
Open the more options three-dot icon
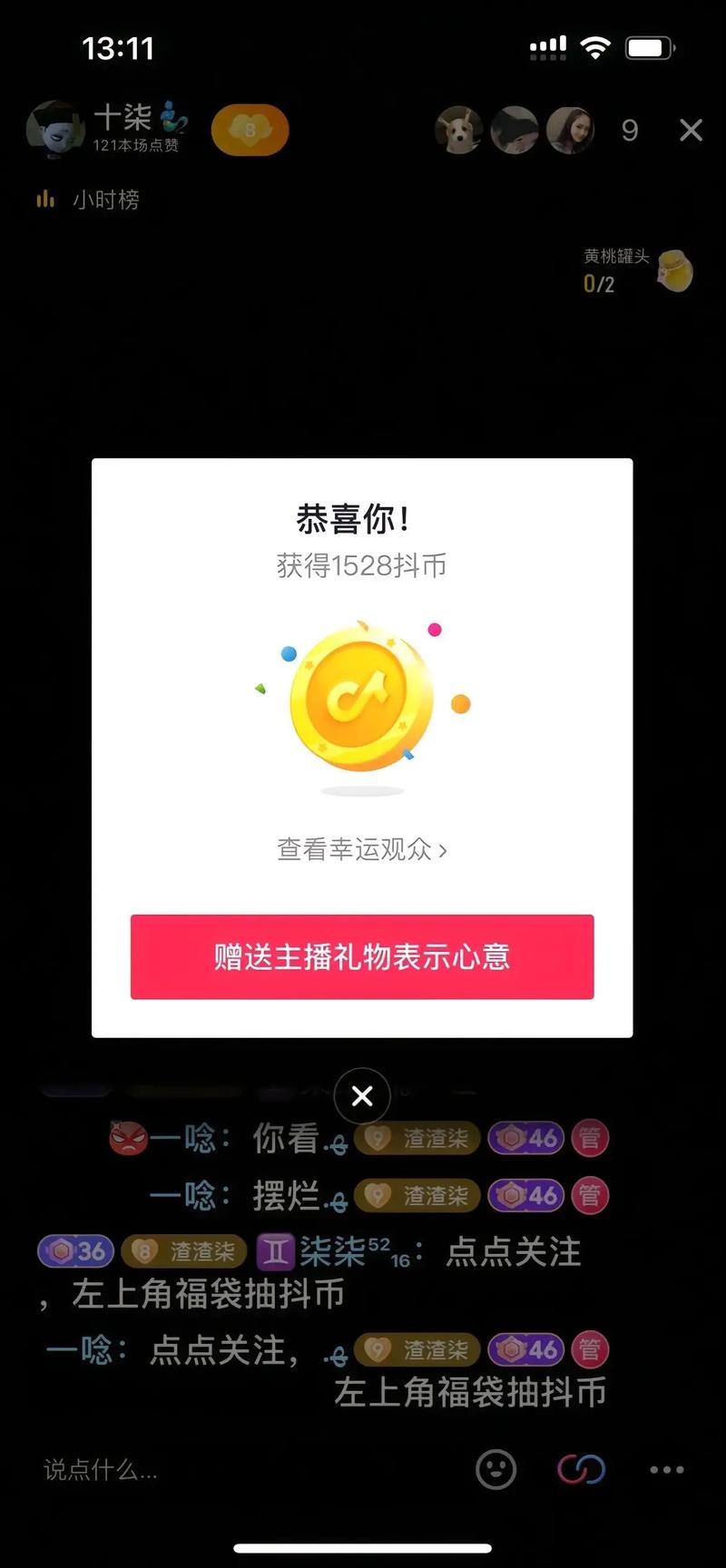(x=667, y=1470)
